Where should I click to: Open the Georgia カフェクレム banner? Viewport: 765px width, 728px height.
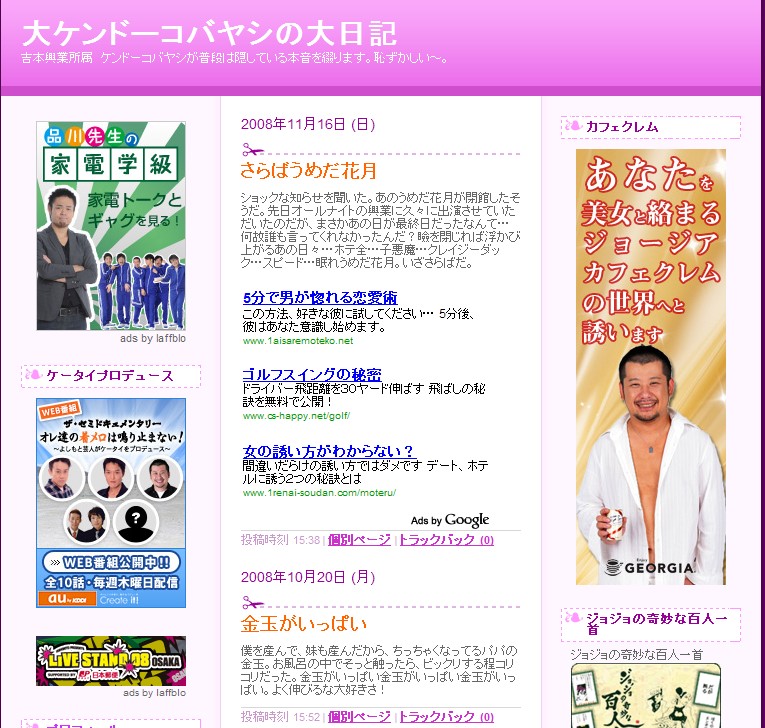click(x=651, y=367)
